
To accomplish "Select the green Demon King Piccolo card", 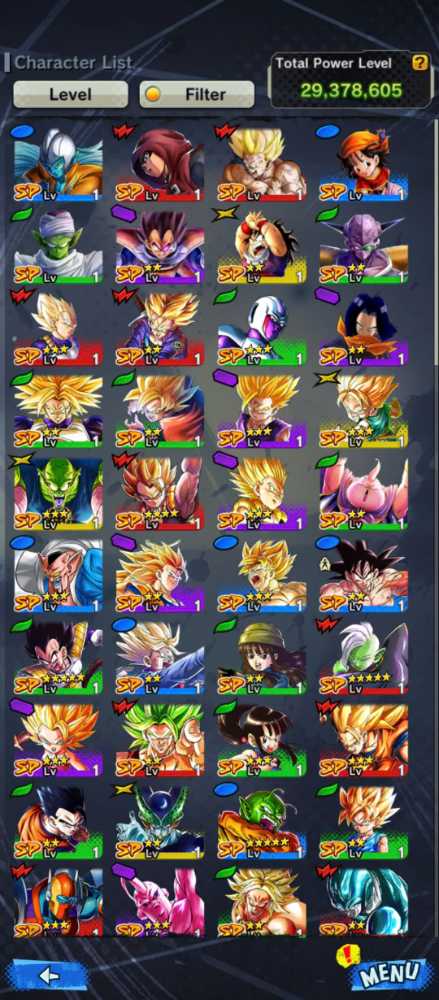I will pos(58,494).
